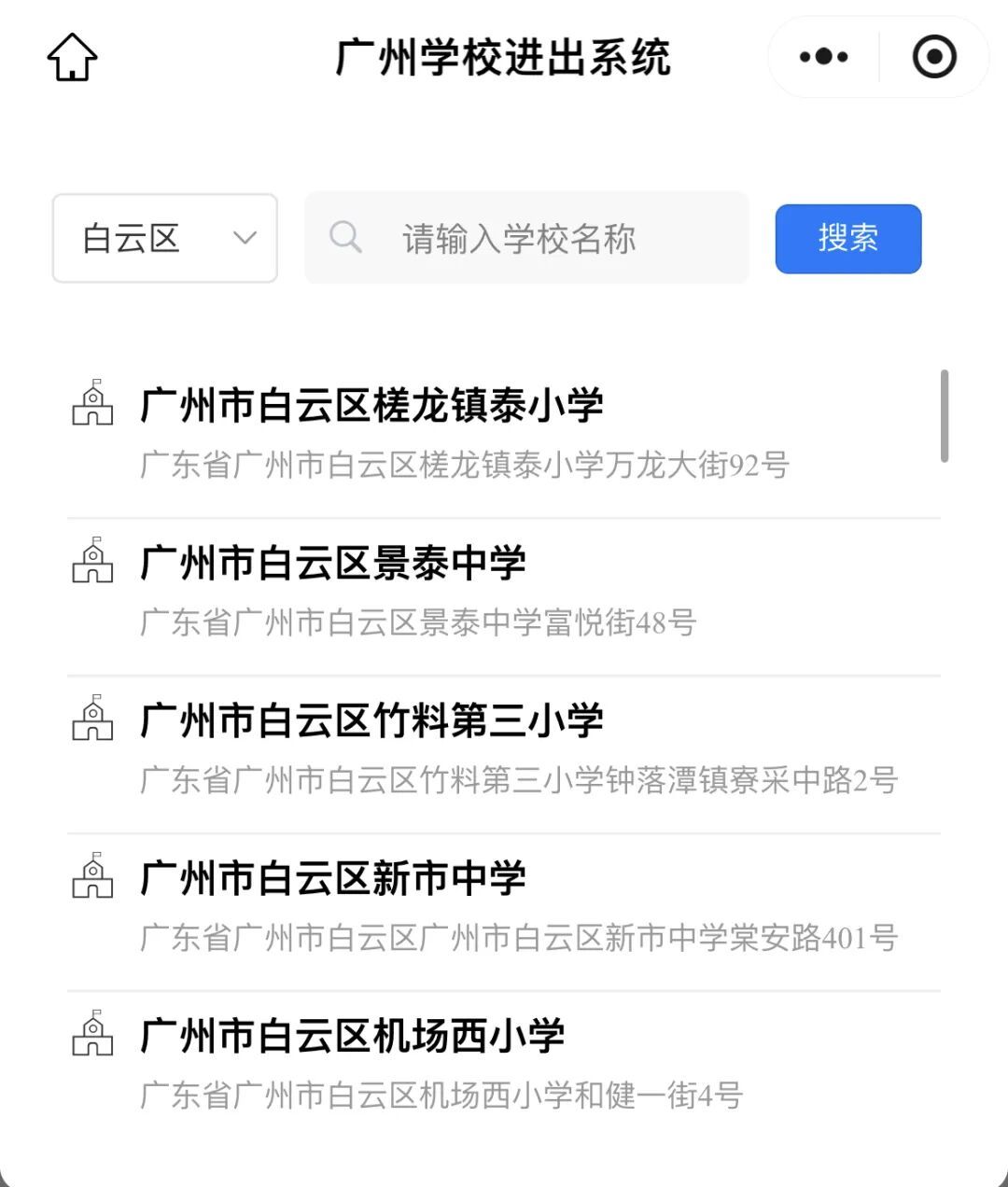Open the three-dot more menu
The width and height of the screenshot is (1008, 1187).
click(823, 57)
